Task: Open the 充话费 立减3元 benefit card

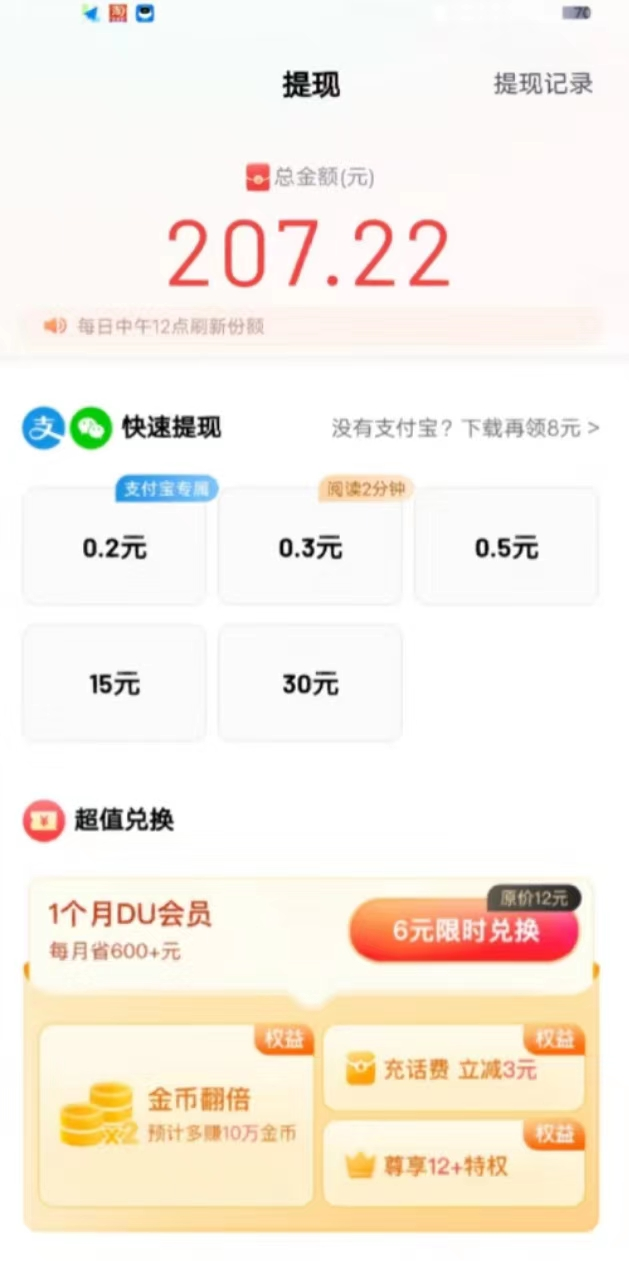Action: (454, 1069)
